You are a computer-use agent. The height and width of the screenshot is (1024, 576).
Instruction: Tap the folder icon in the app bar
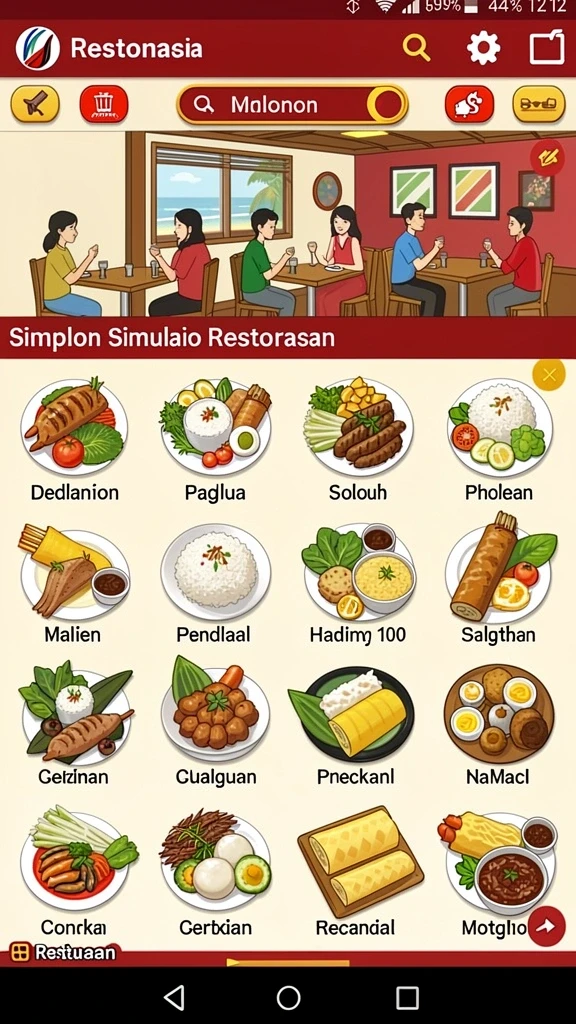coord(547,47)
